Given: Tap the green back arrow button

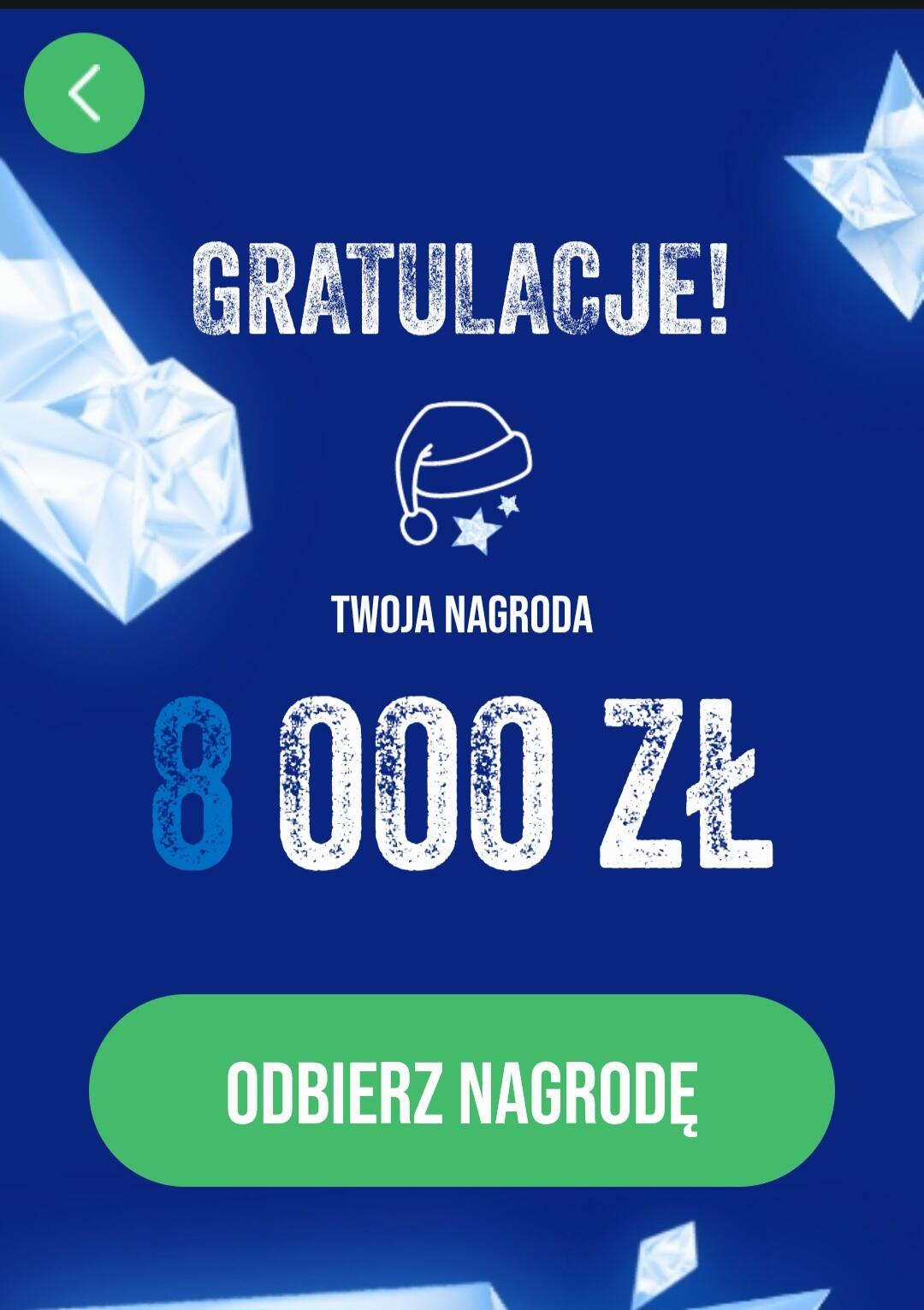Looking at the screenshot, I should 84,93.
